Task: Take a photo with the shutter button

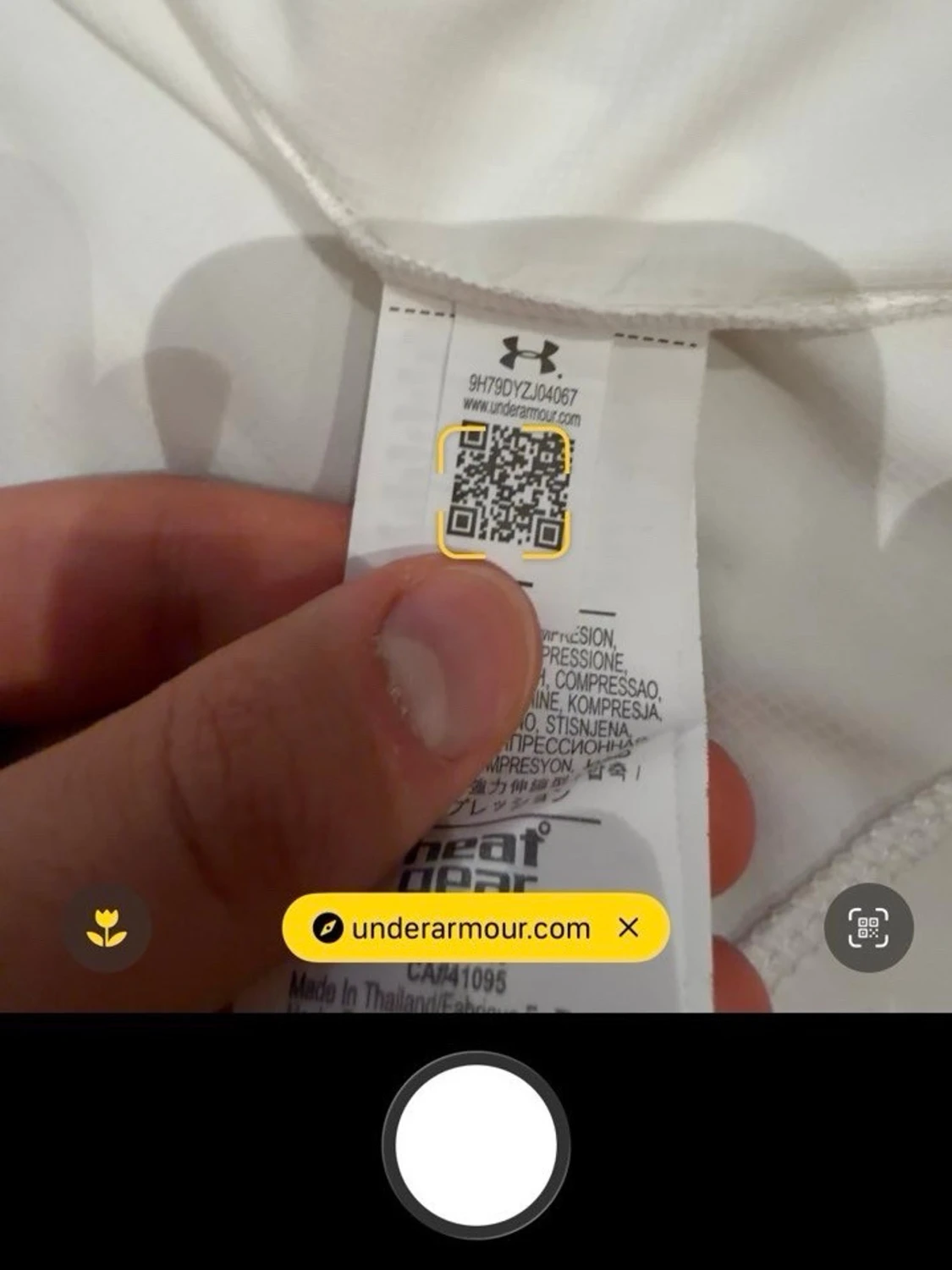Action: (476, 1146)
